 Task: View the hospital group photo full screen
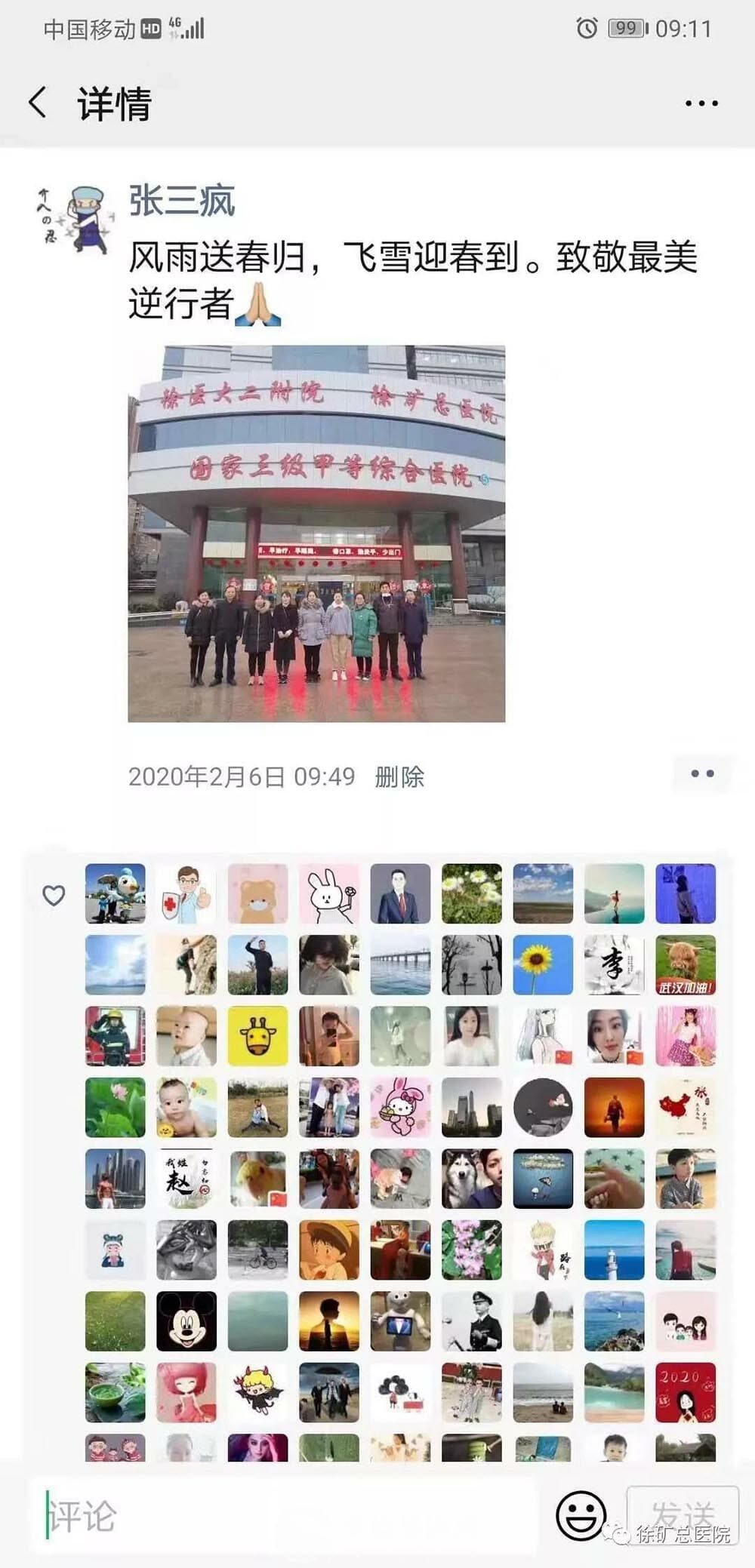pos(316,533)
